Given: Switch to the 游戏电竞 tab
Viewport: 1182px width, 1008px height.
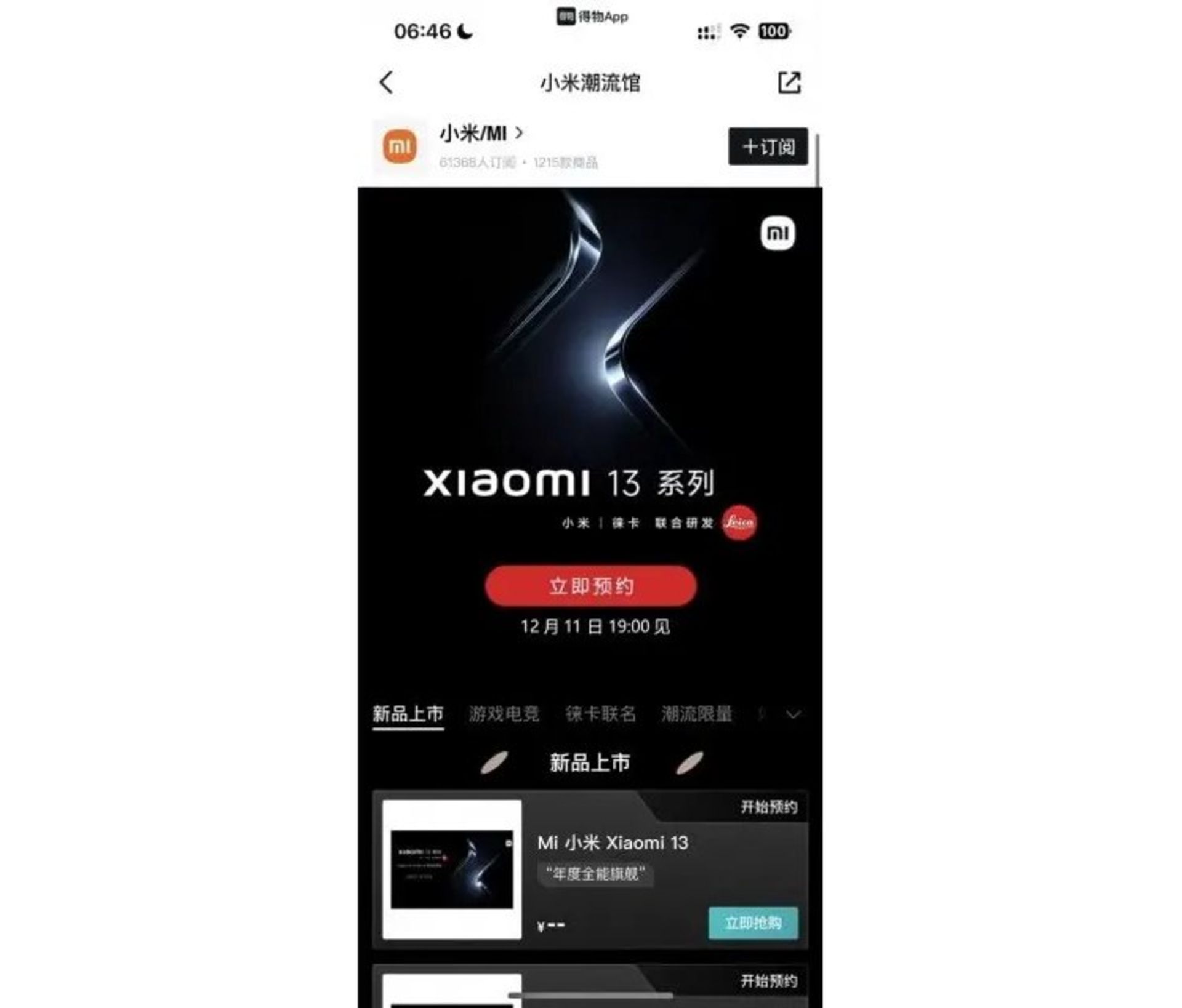Looking at the screenshot, I should coord(504,714).
